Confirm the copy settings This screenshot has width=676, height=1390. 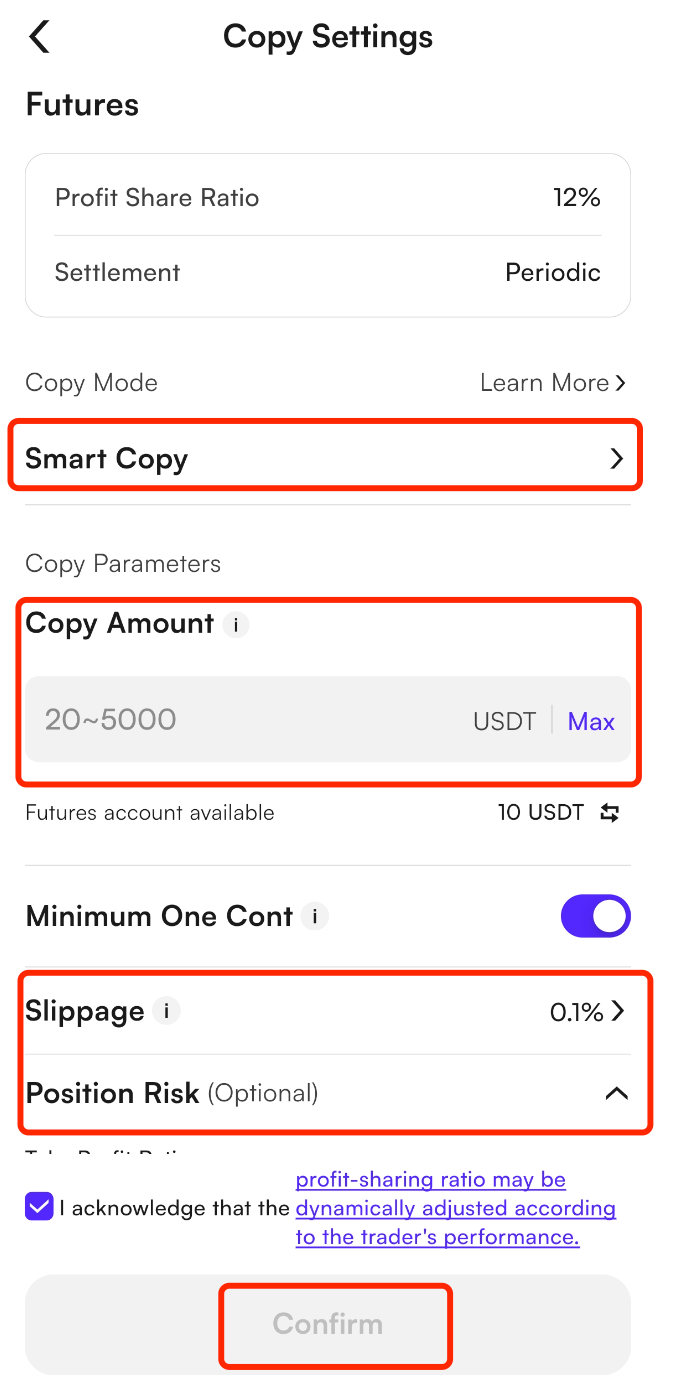(x=328, y=1324)
